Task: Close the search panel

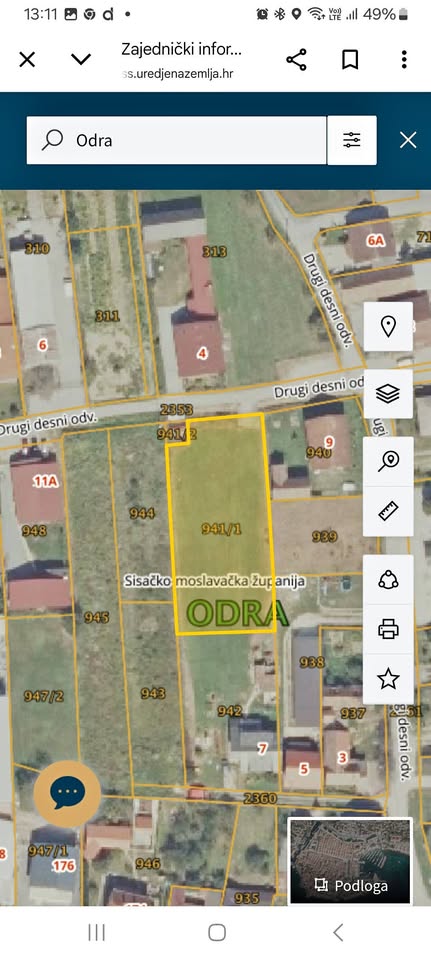Action: point(408,140)
